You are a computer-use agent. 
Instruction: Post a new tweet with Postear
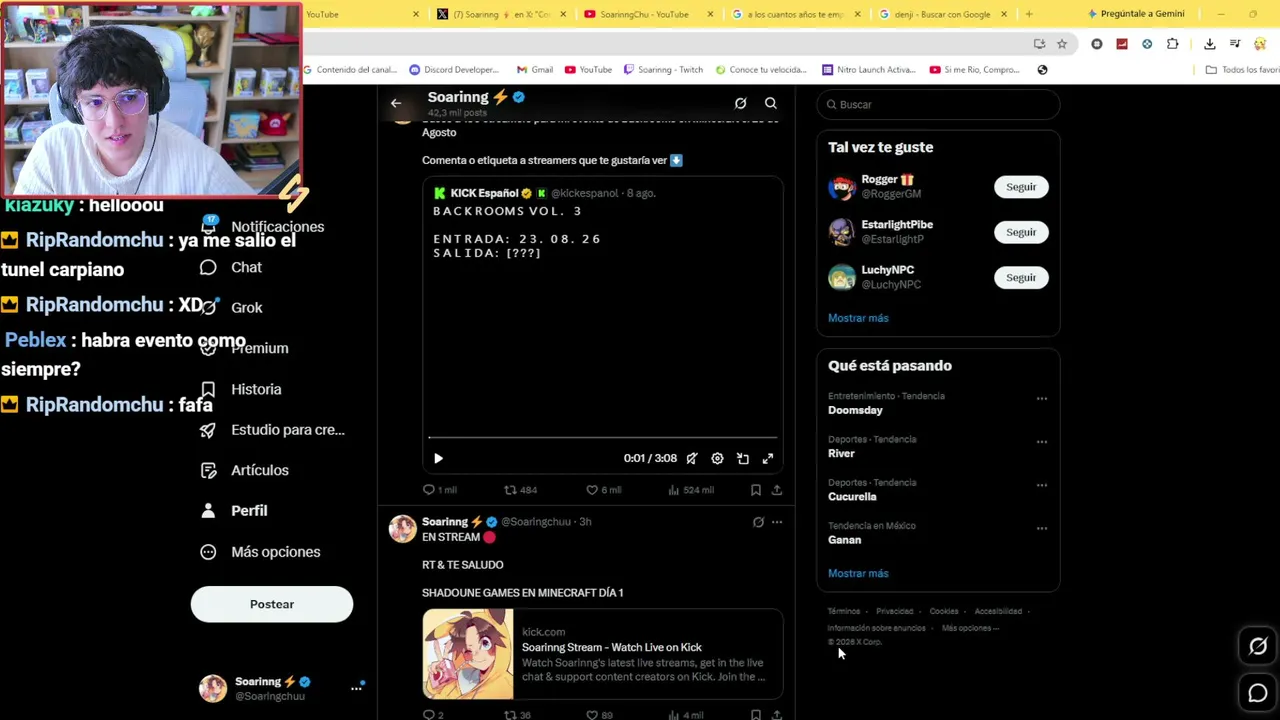coord(272,604)
